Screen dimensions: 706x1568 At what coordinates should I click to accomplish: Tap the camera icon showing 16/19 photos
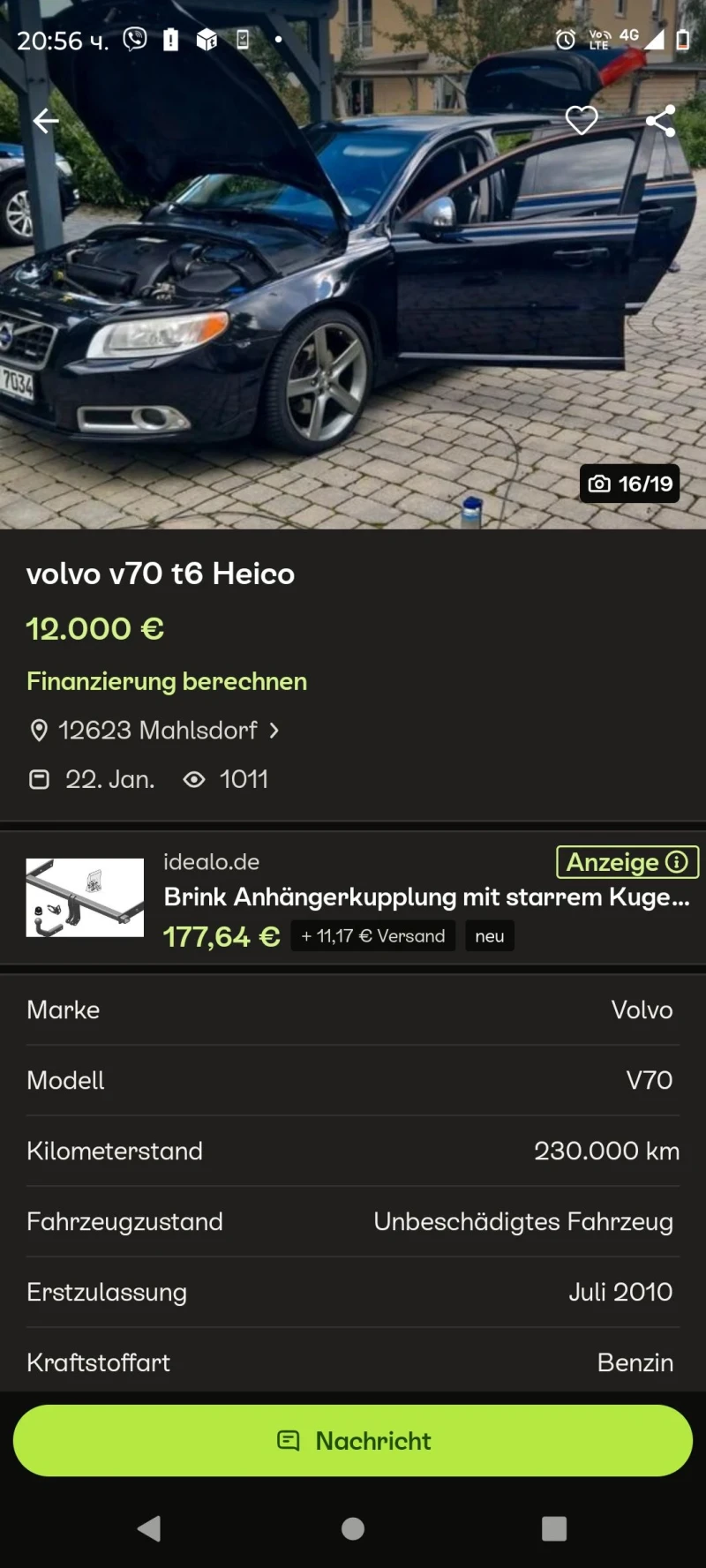point(600,484)
